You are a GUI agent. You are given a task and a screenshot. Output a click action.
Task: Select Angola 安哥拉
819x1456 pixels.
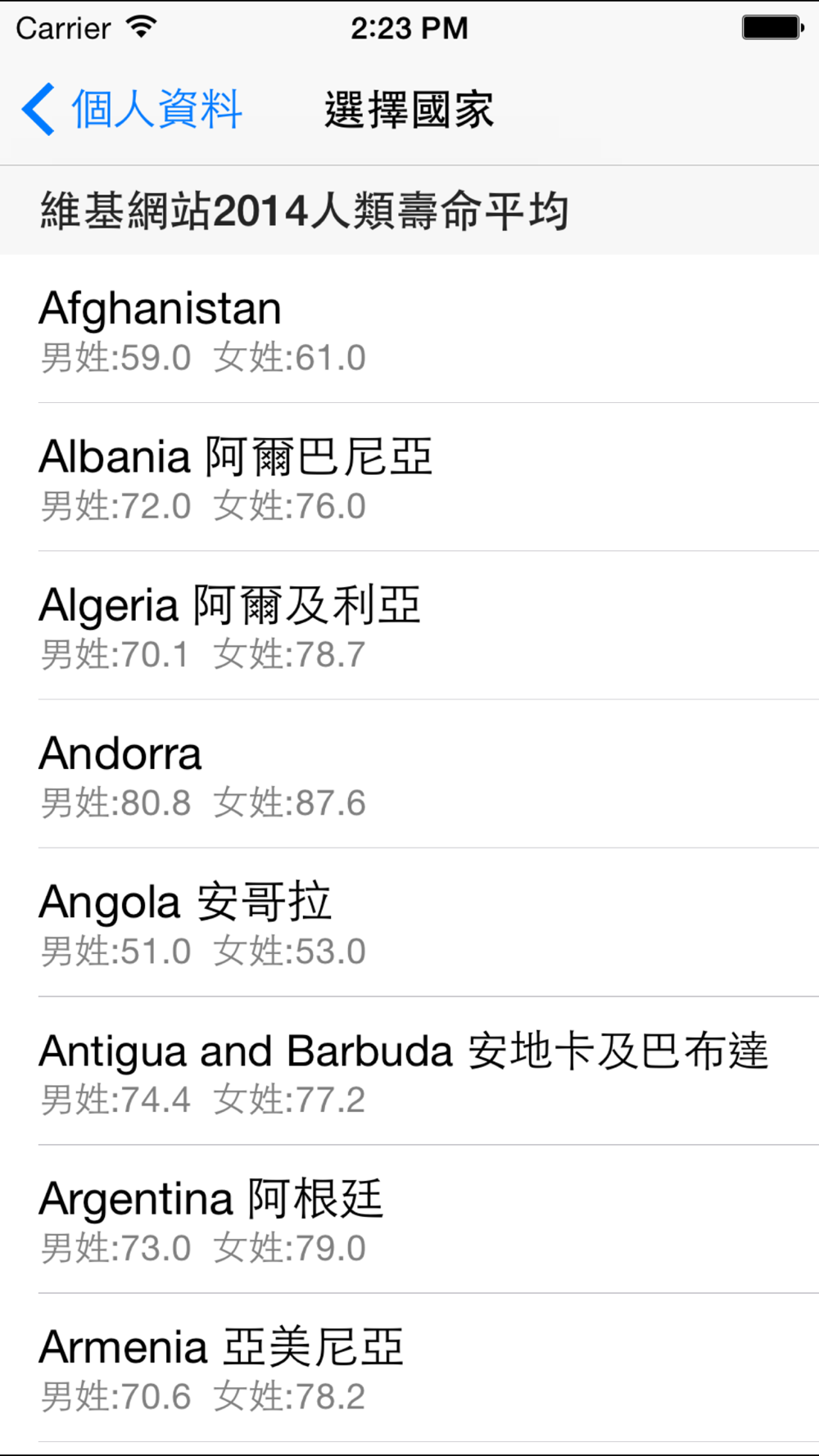coord(409,923)
